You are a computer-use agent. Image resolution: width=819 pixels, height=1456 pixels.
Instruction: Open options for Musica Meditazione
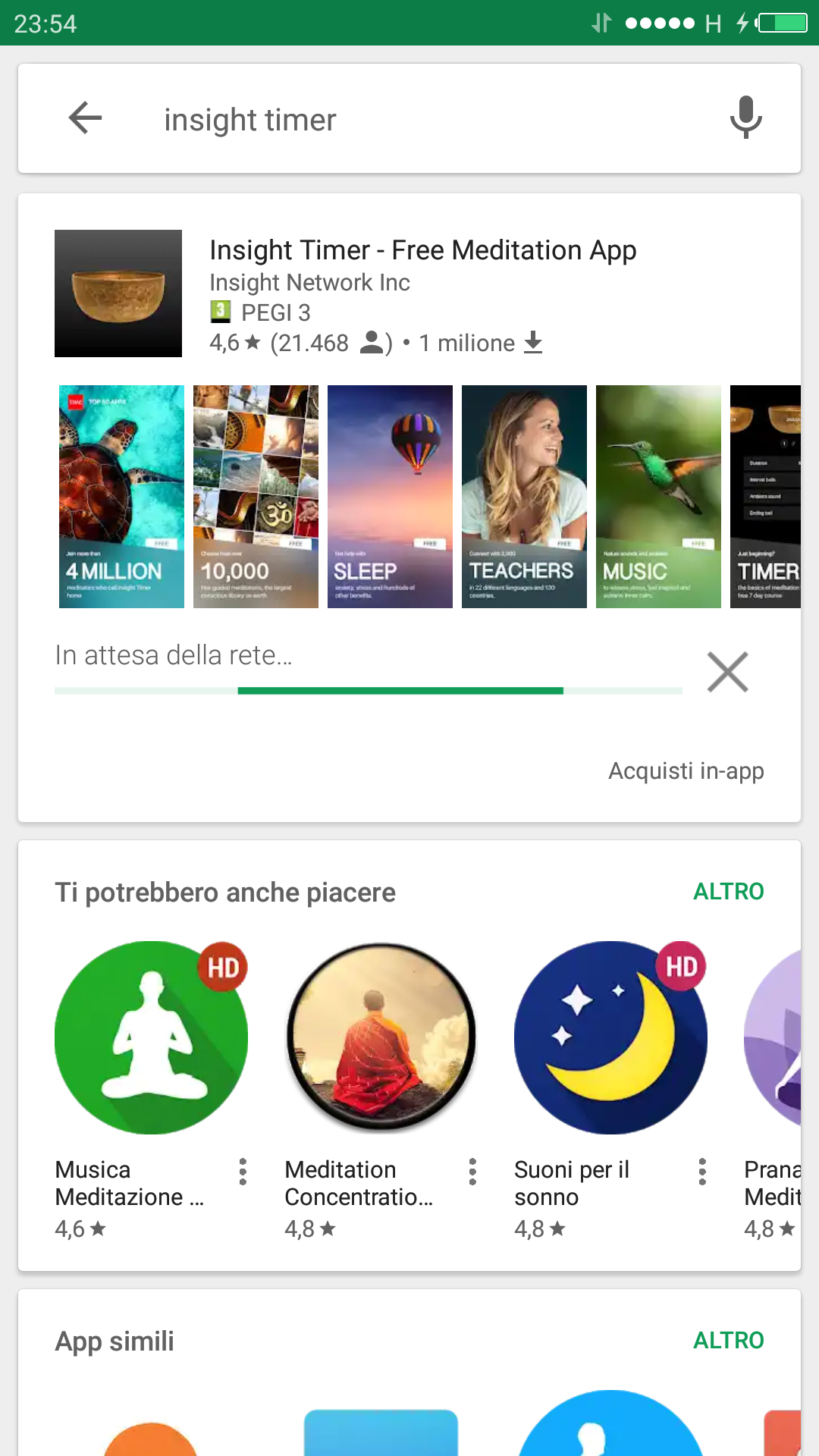tap(243, 1172)
